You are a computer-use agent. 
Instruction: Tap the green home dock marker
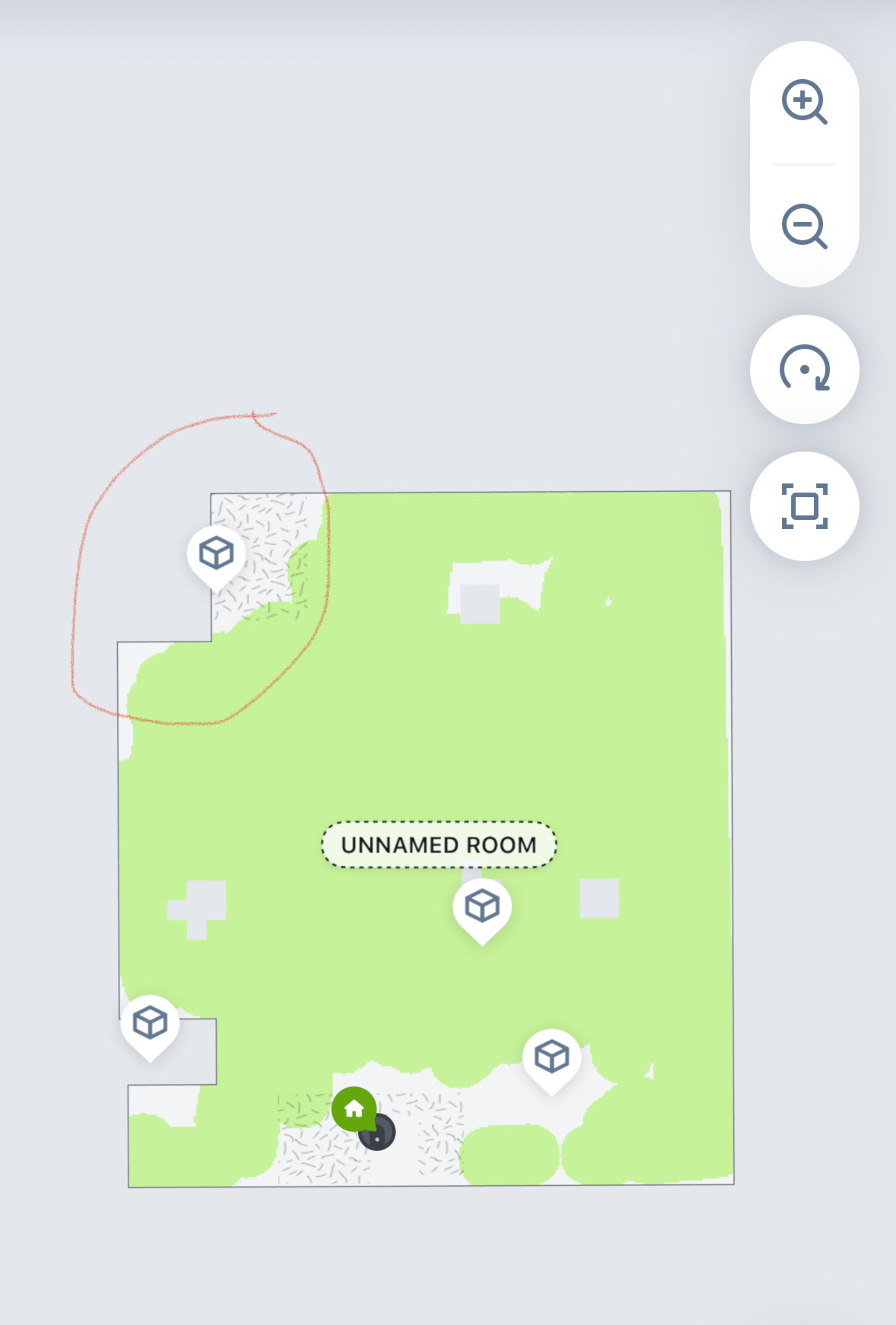(354, 1109)
